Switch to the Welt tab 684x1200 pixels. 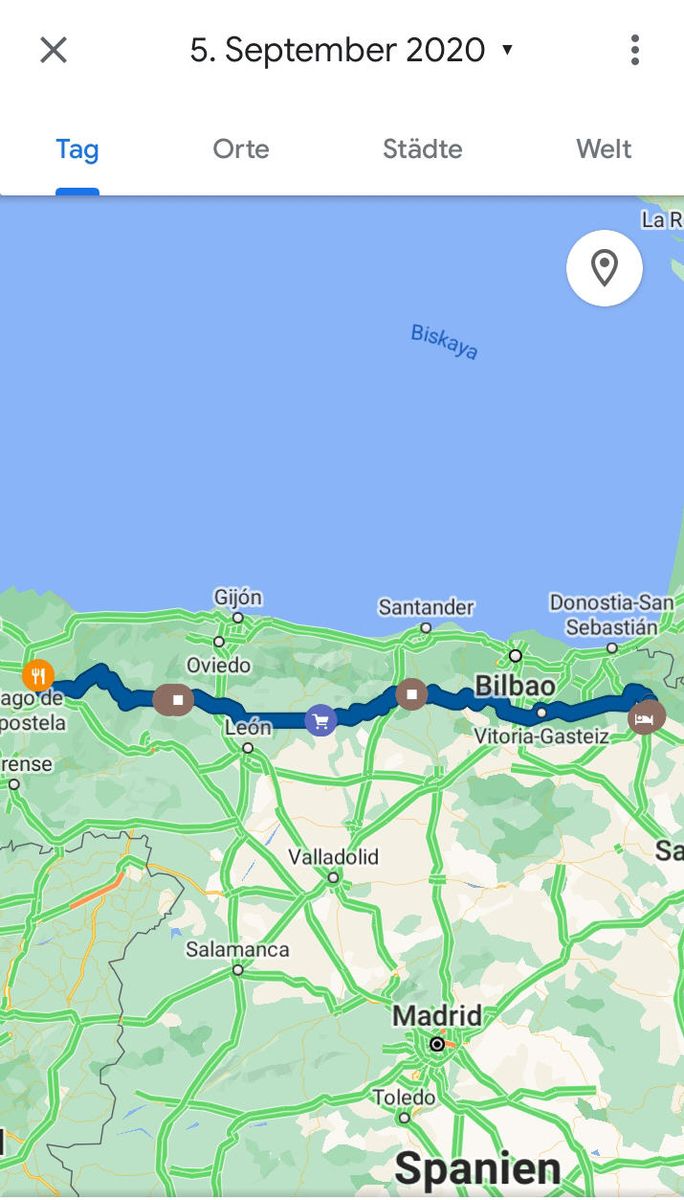point(603,149)
